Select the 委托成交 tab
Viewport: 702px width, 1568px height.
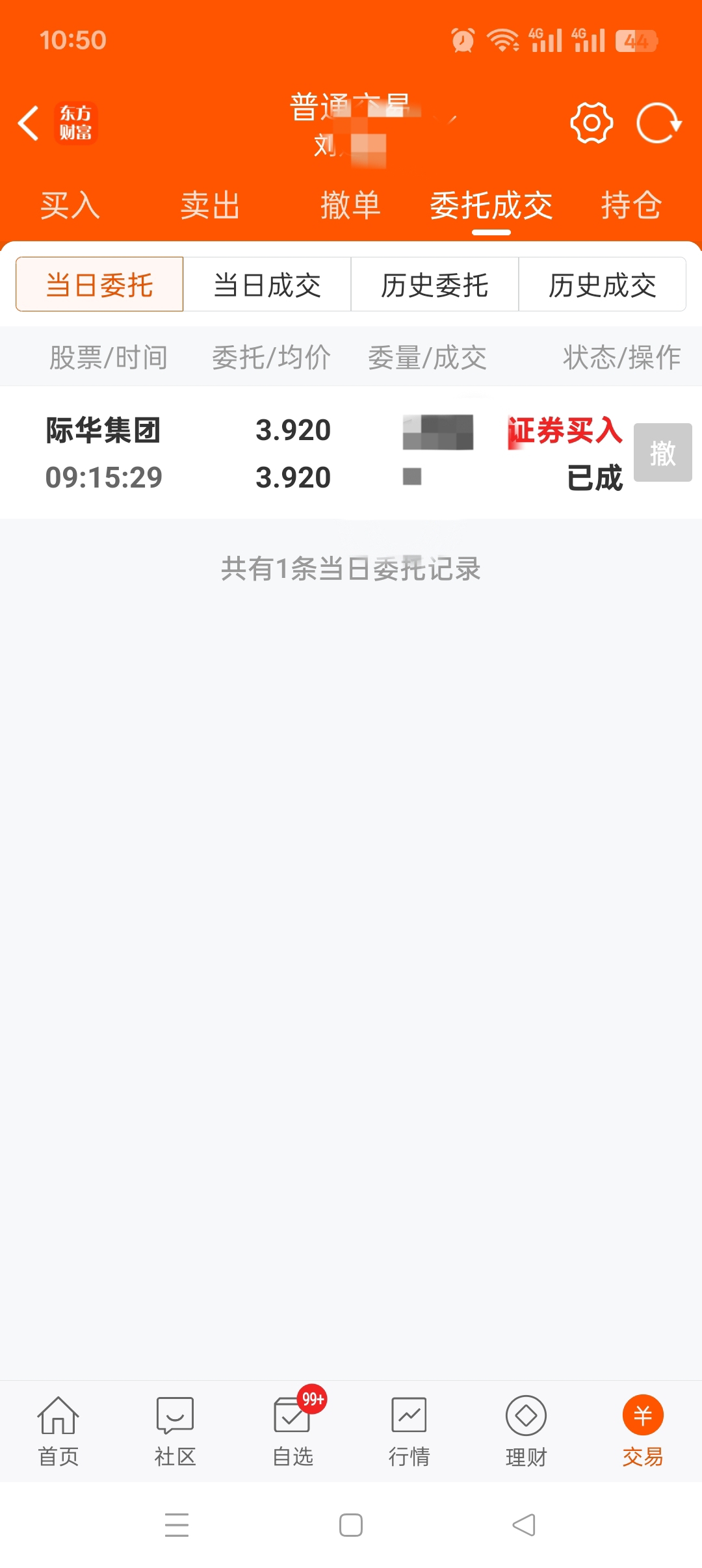click(491, 206)
